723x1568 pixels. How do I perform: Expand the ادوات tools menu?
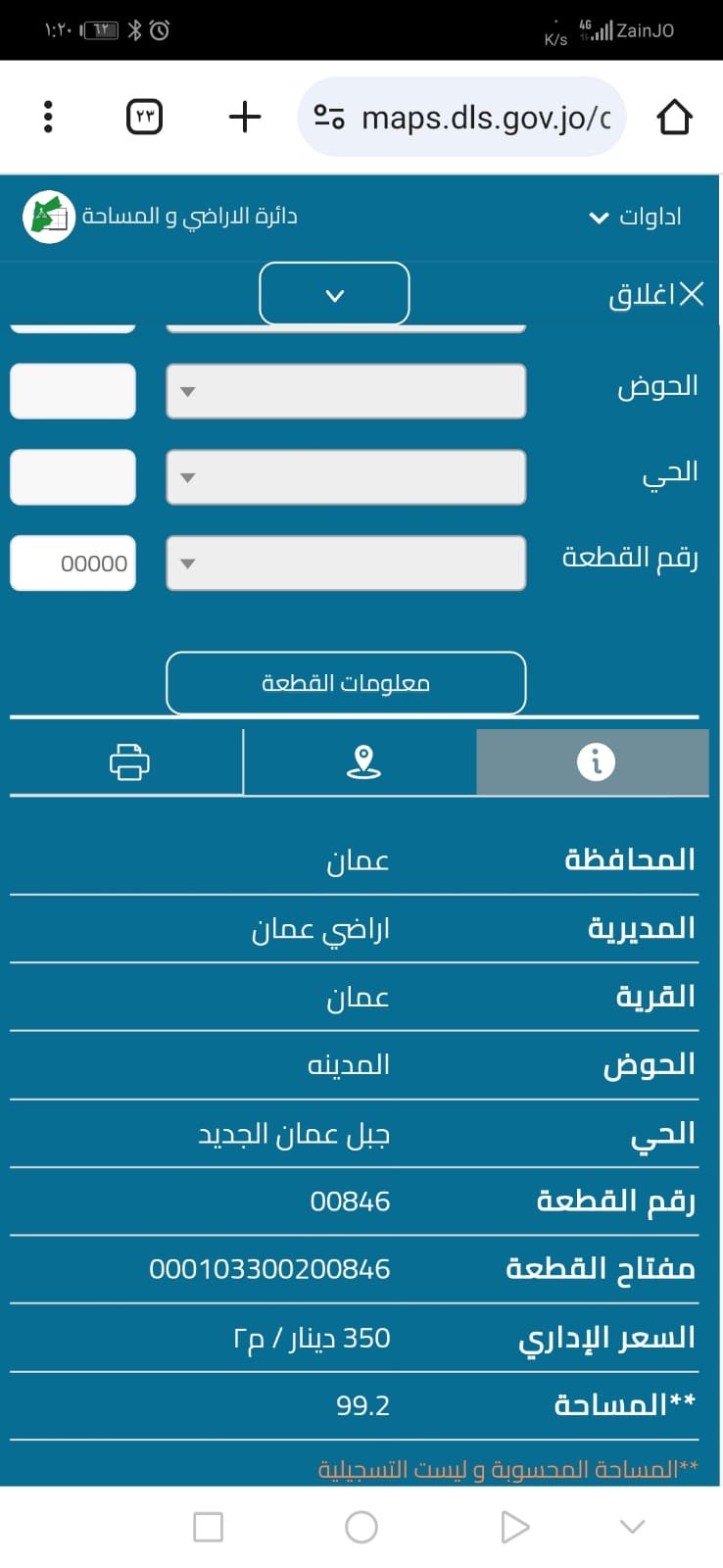pyautogui.click(x=635, y=217)
